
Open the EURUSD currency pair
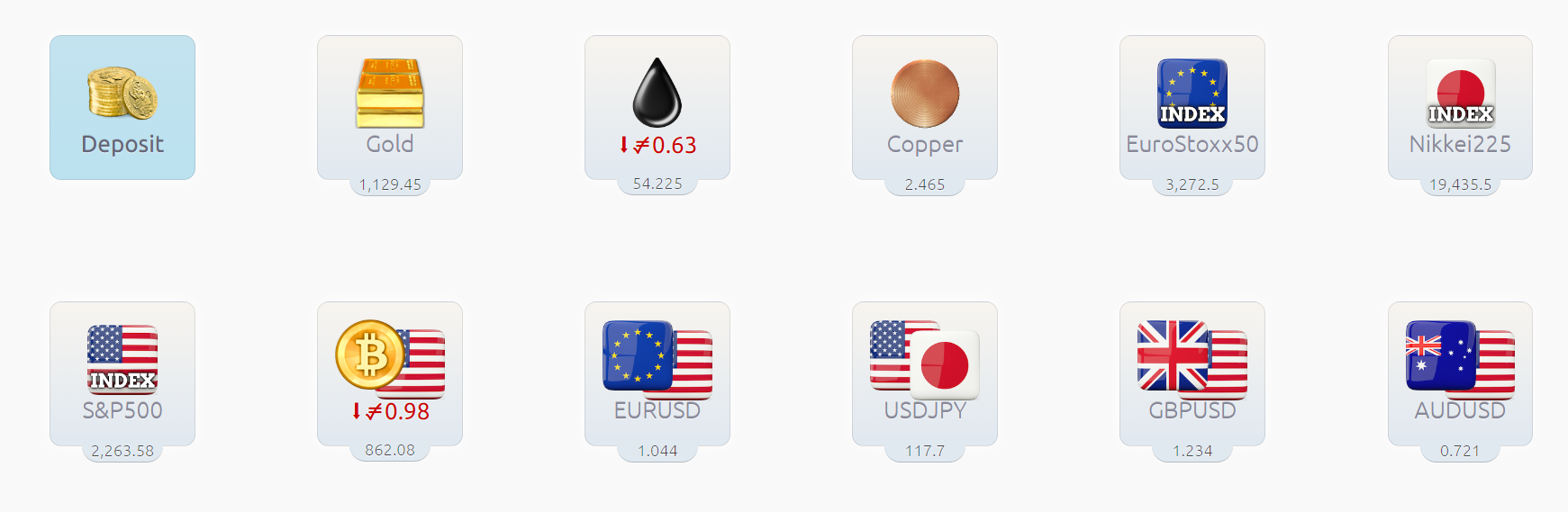click(657, 373)
